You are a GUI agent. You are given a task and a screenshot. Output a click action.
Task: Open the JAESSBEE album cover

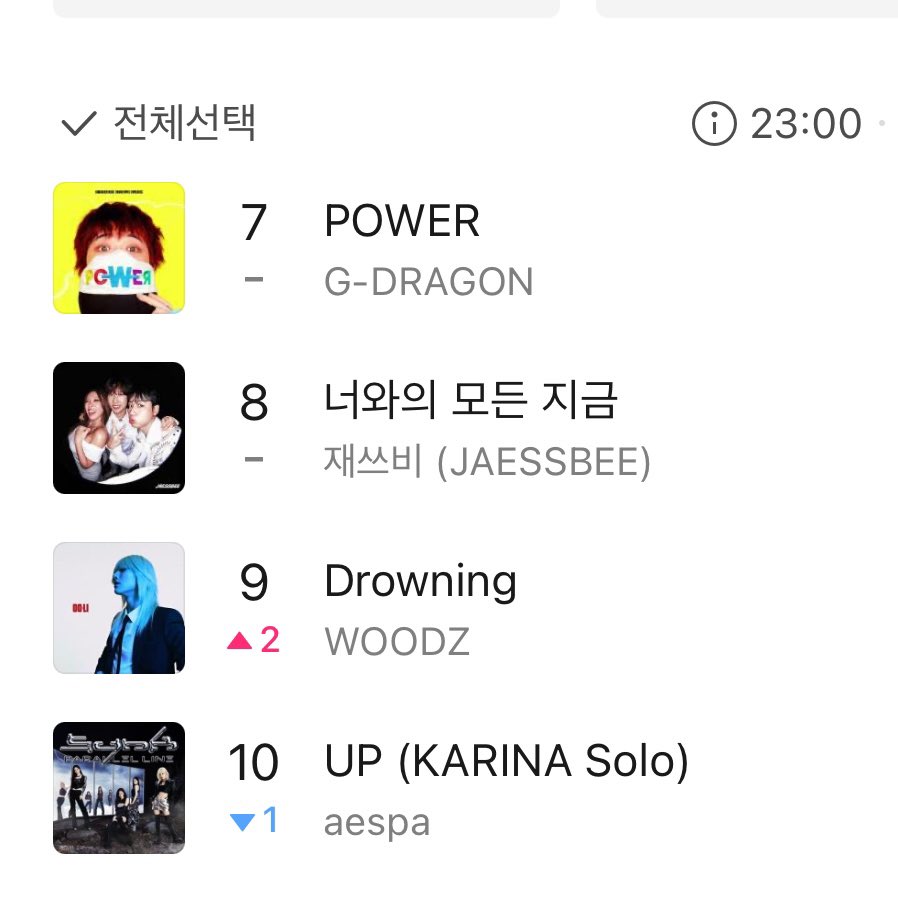(x=119, y=428)
